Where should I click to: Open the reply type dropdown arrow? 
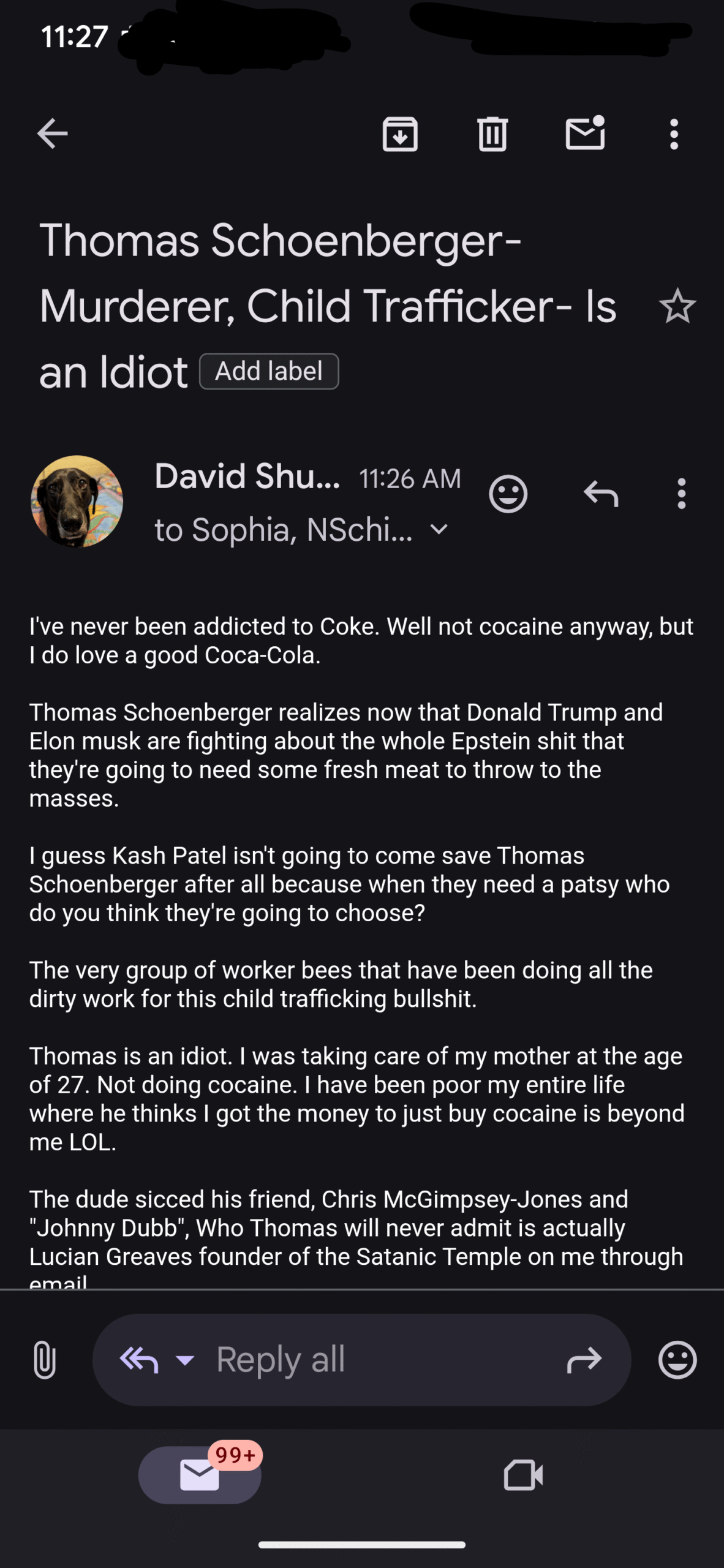185,1360
